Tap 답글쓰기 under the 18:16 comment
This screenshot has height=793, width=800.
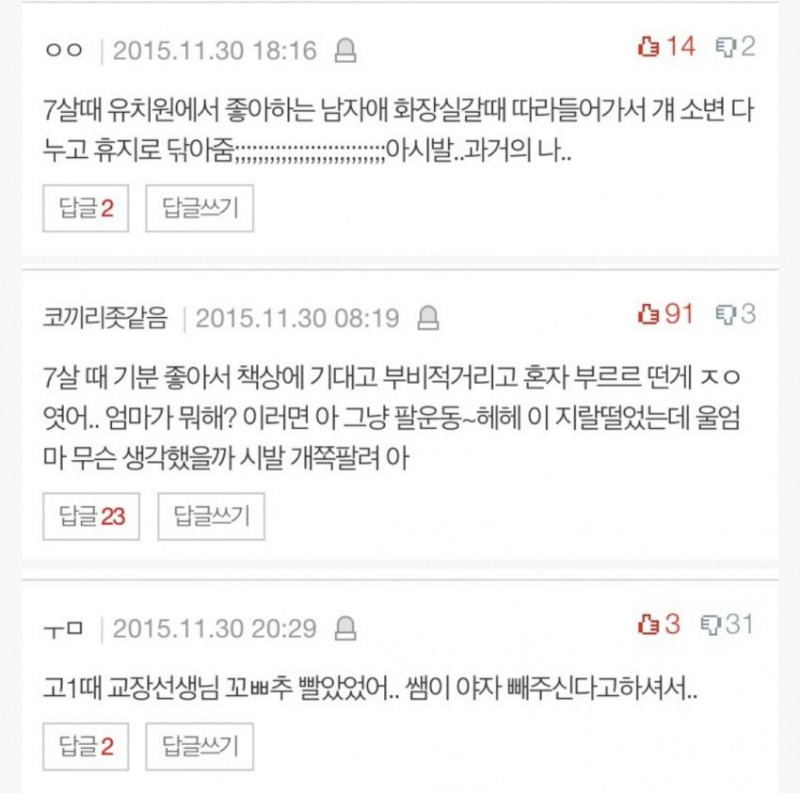[199, 209]
